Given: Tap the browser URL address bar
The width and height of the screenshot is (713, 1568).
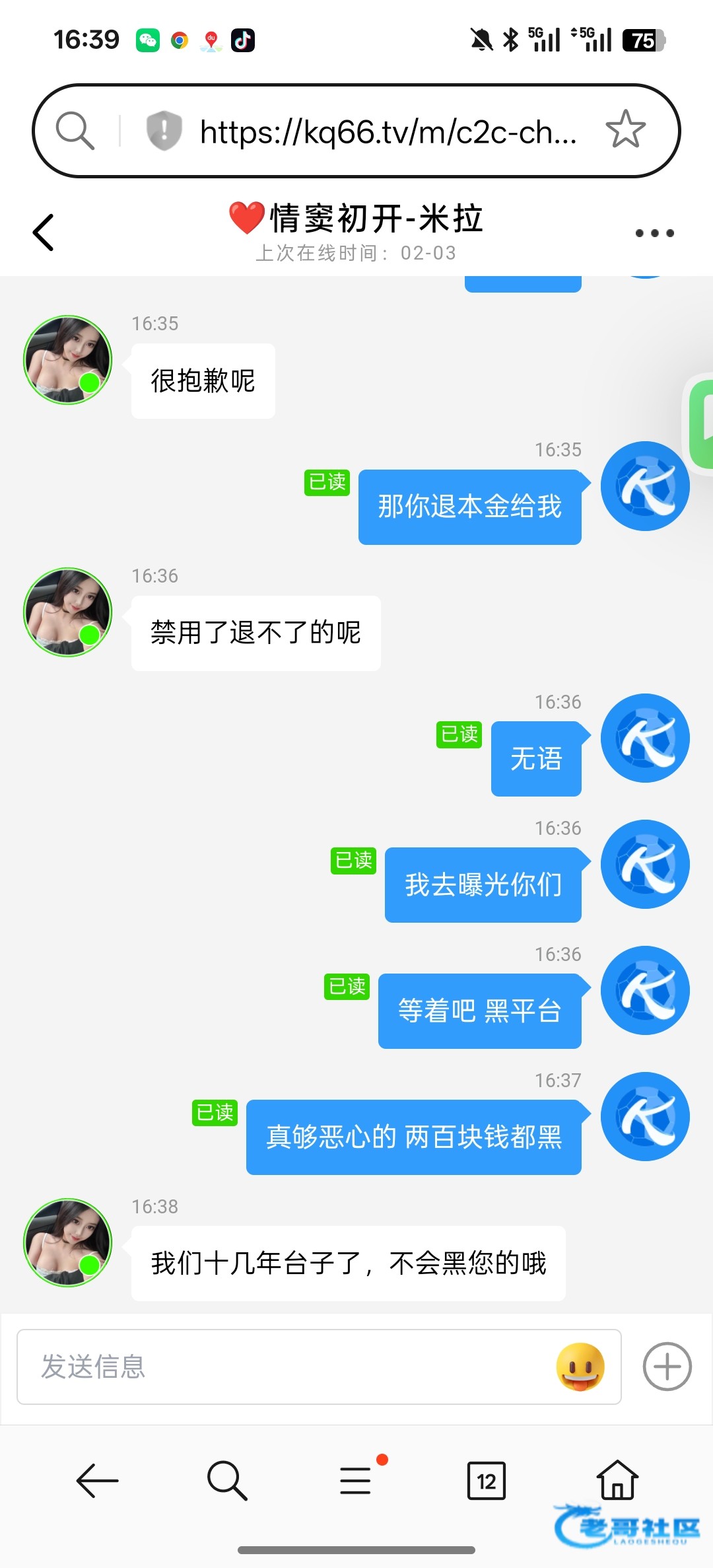Looking at the screenshot, I should 388,132.
